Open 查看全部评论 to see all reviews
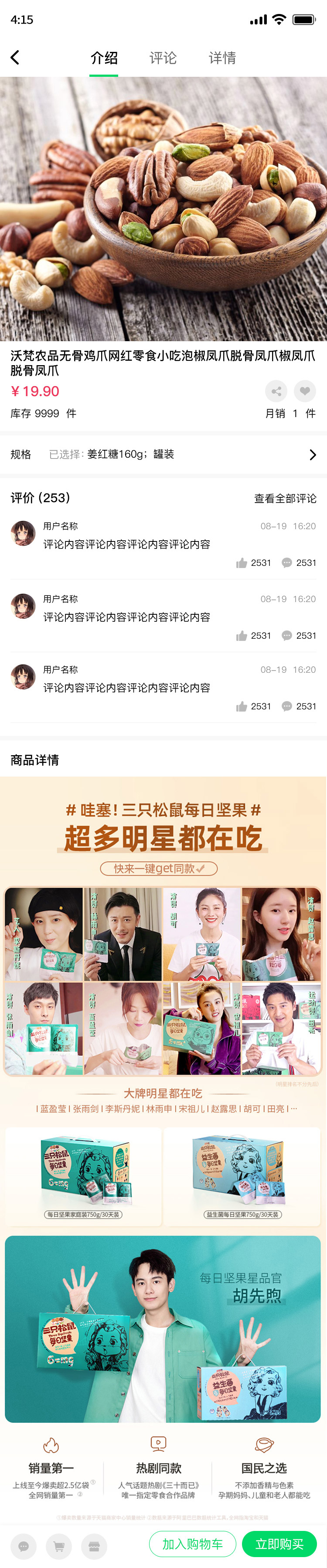This screenshot has height=1568, width=327. pos(284,499)
